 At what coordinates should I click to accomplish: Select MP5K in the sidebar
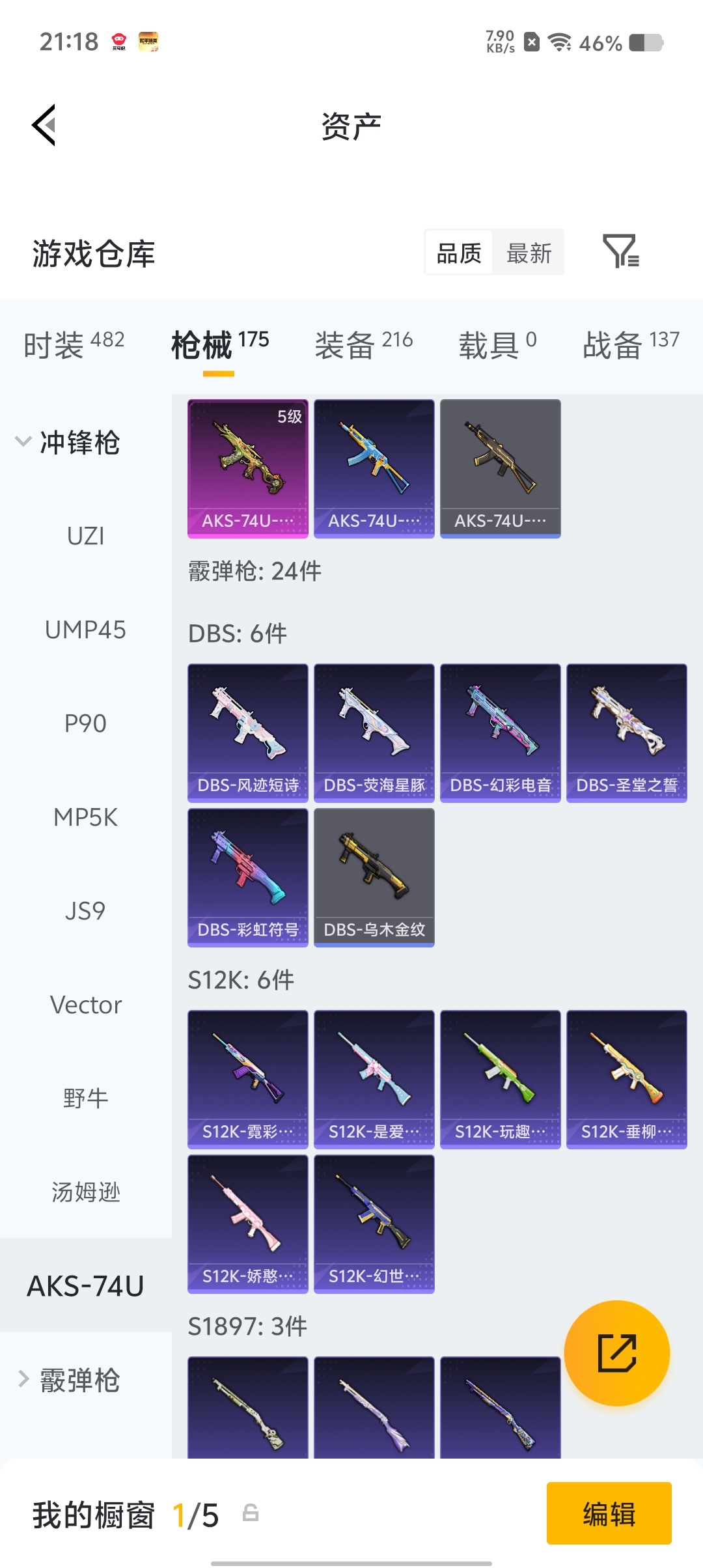pos(85,817)
